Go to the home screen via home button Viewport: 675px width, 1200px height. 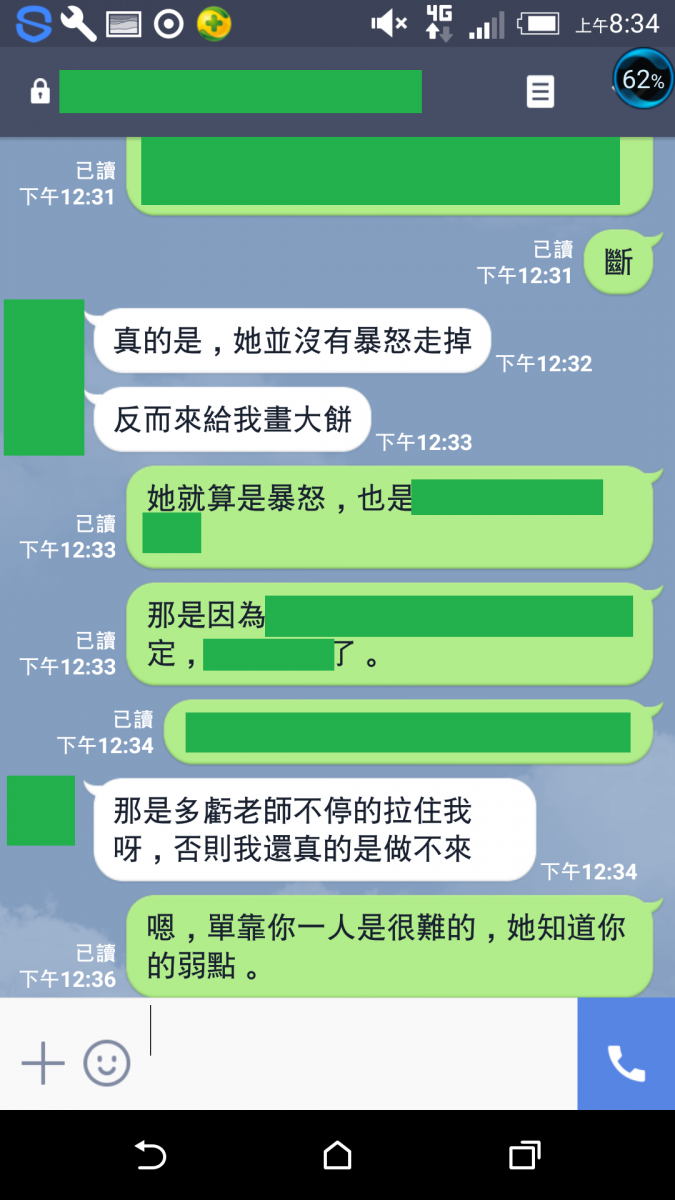[337, 1155]
